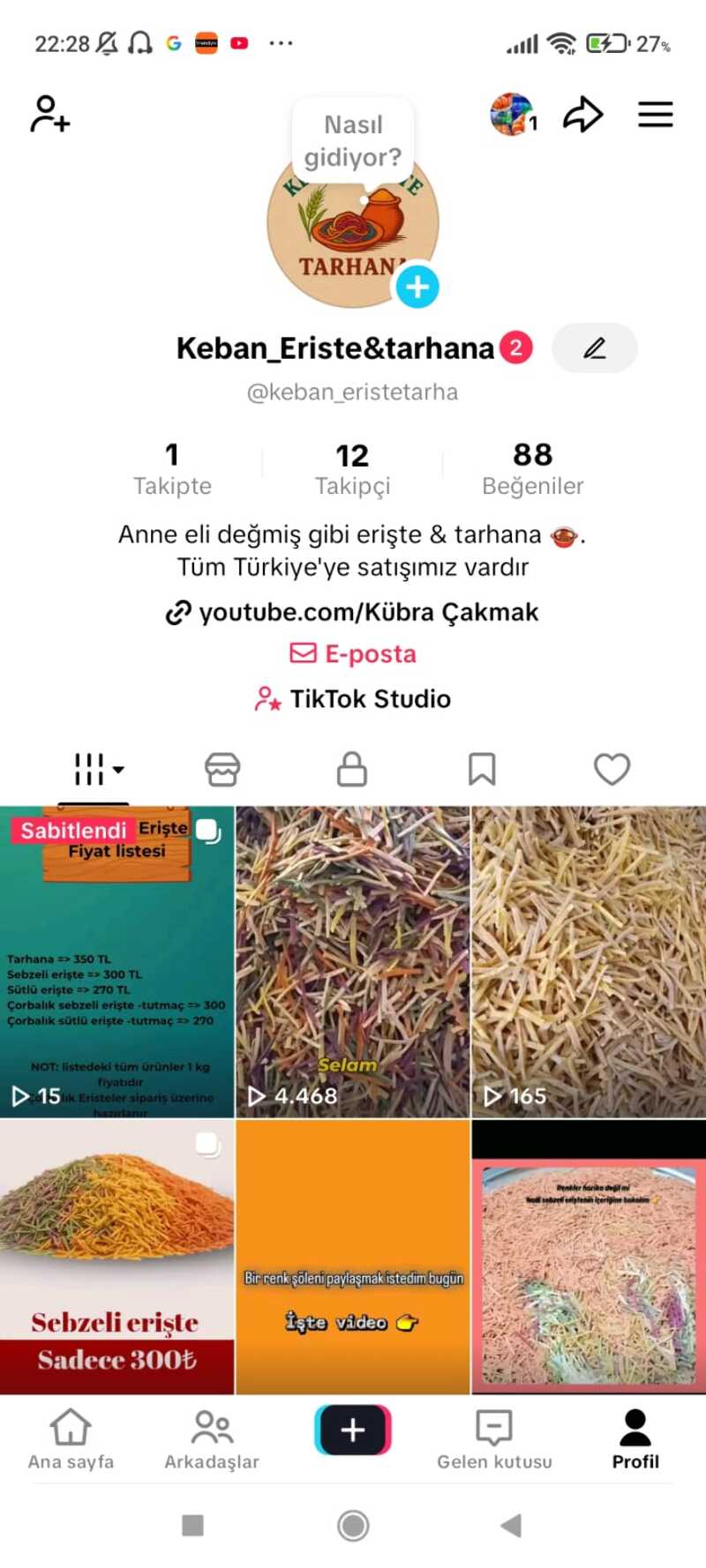The height and width of the screenshot is (1568, 706).
Task: Show saved bookmarks tab
Action: click(481, 769)
